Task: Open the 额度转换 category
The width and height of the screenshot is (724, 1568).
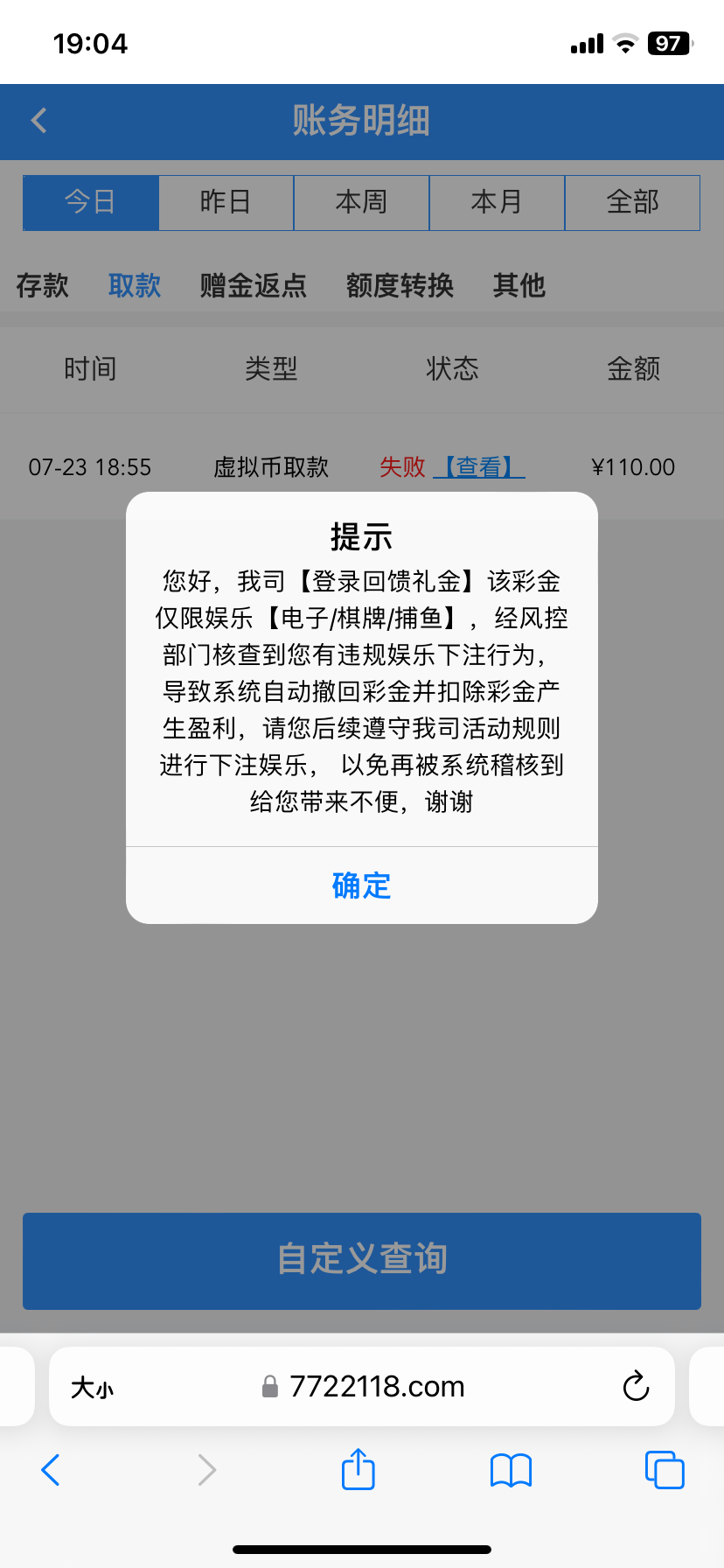Action: [x=400, y=285]
